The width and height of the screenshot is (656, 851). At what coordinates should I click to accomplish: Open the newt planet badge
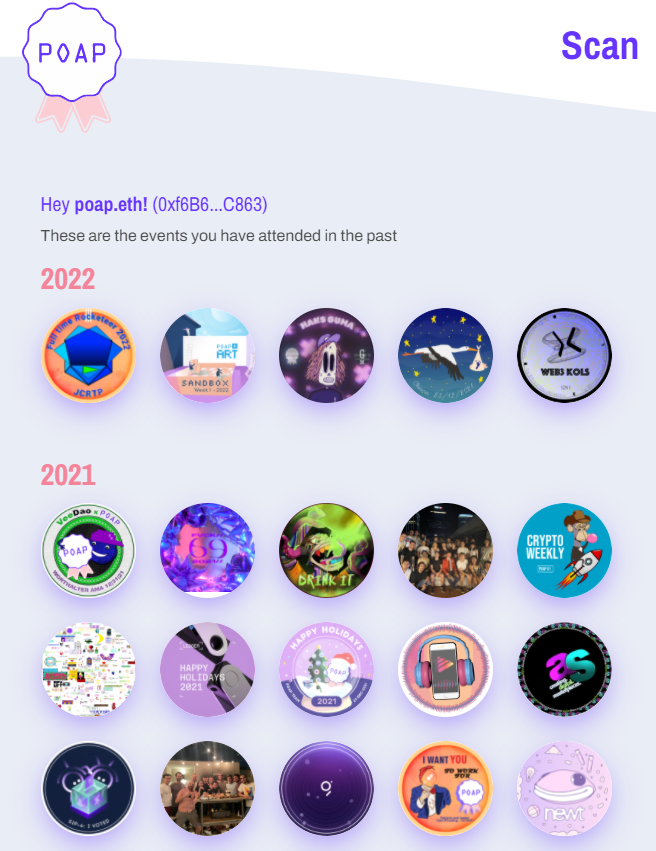coord(565,788)
